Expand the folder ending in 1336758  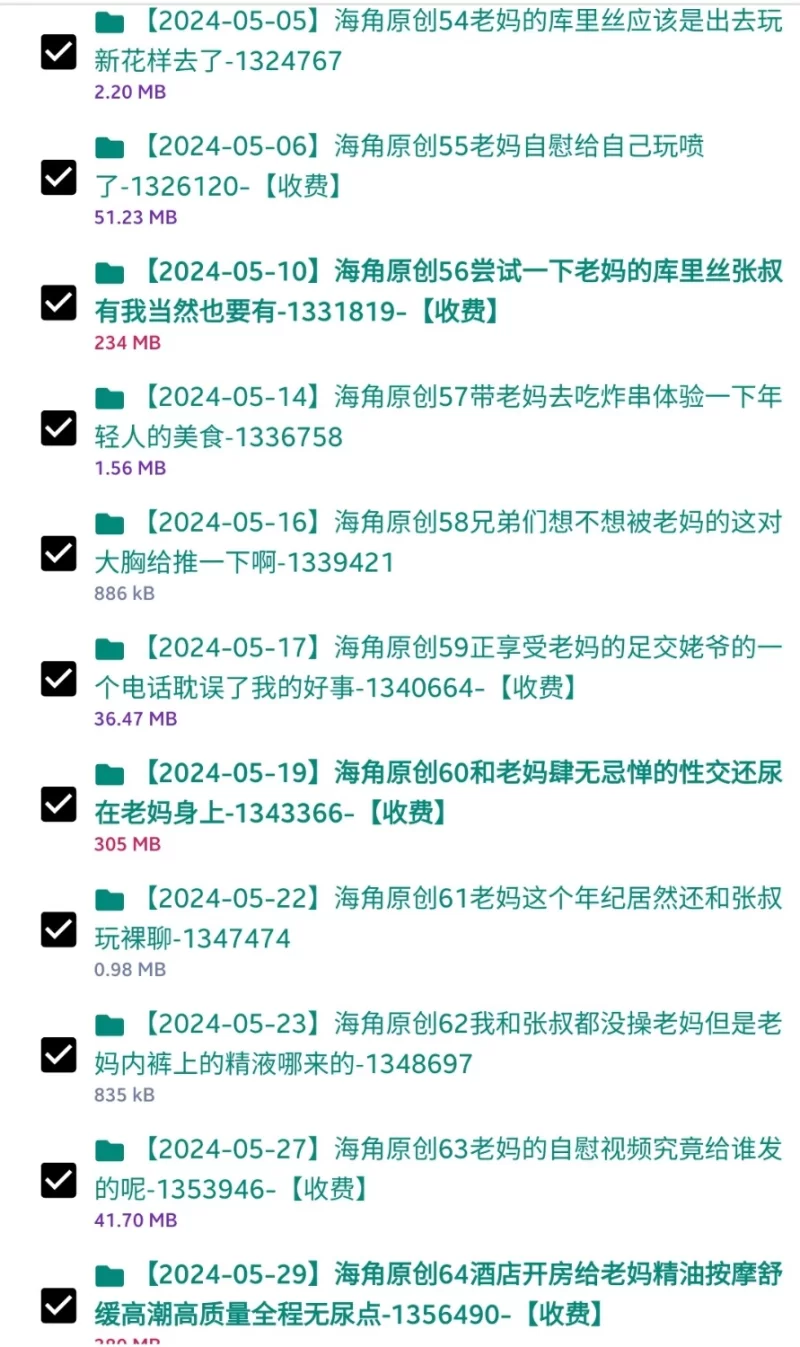pyautogui.click(x=440, y=417)
